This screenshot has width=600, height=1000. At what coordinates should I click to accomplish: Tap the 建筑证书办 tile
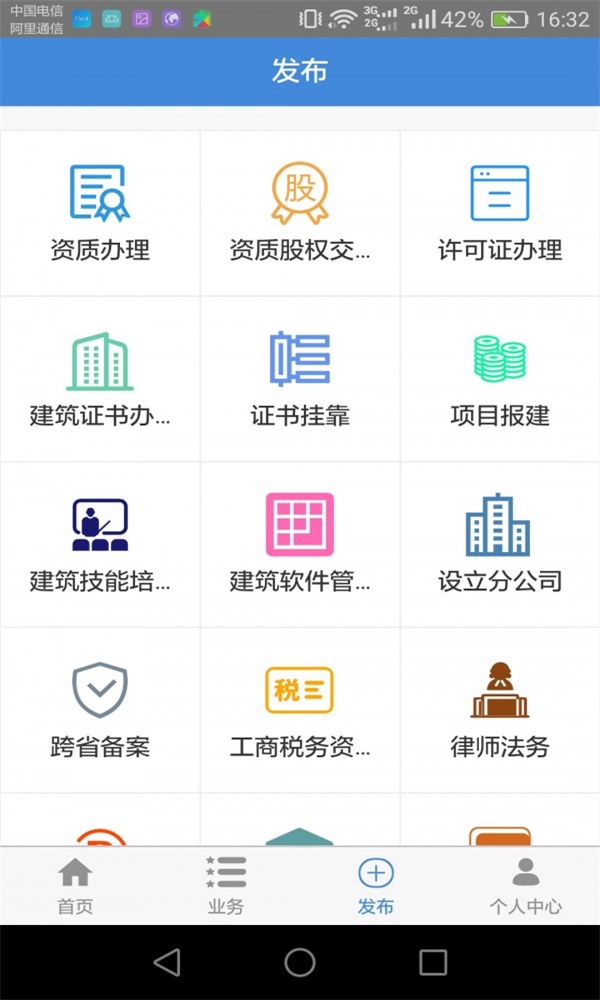point(100,379)
